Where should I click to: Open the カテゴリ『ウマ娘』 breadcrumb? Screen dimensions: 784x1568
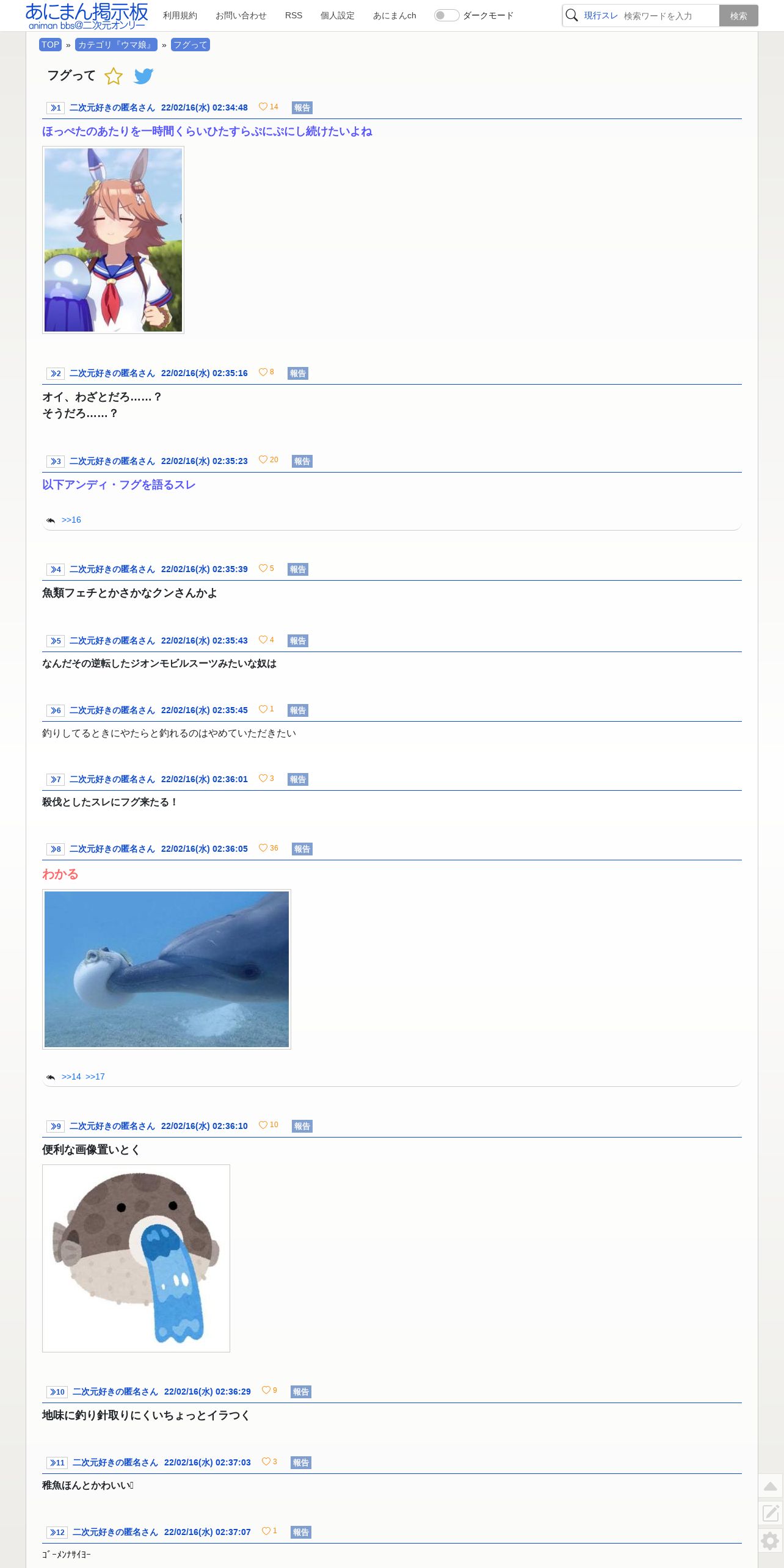116,45
